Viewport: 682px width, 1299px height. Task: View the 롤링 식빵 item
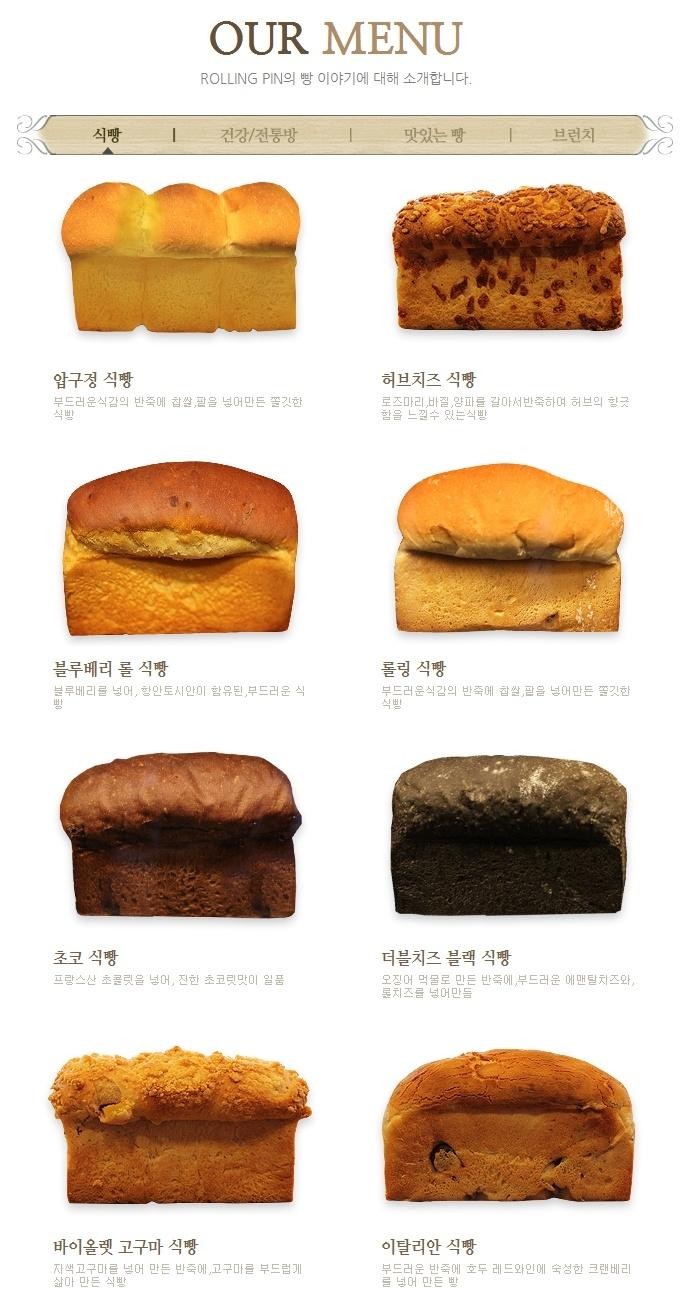(x=509, y=547)
